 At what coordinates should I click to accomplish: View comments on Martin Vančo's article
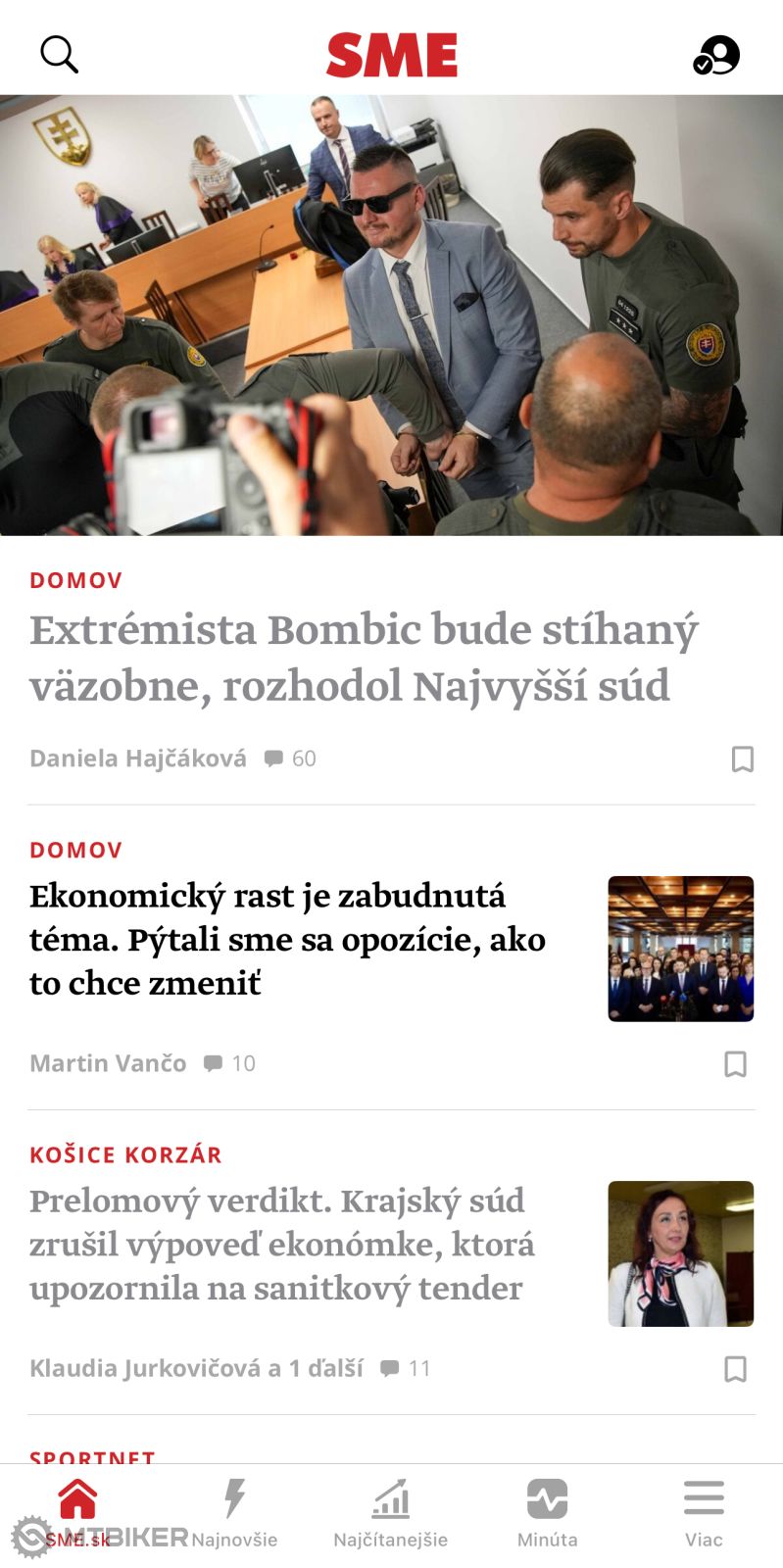[229, 1063]
